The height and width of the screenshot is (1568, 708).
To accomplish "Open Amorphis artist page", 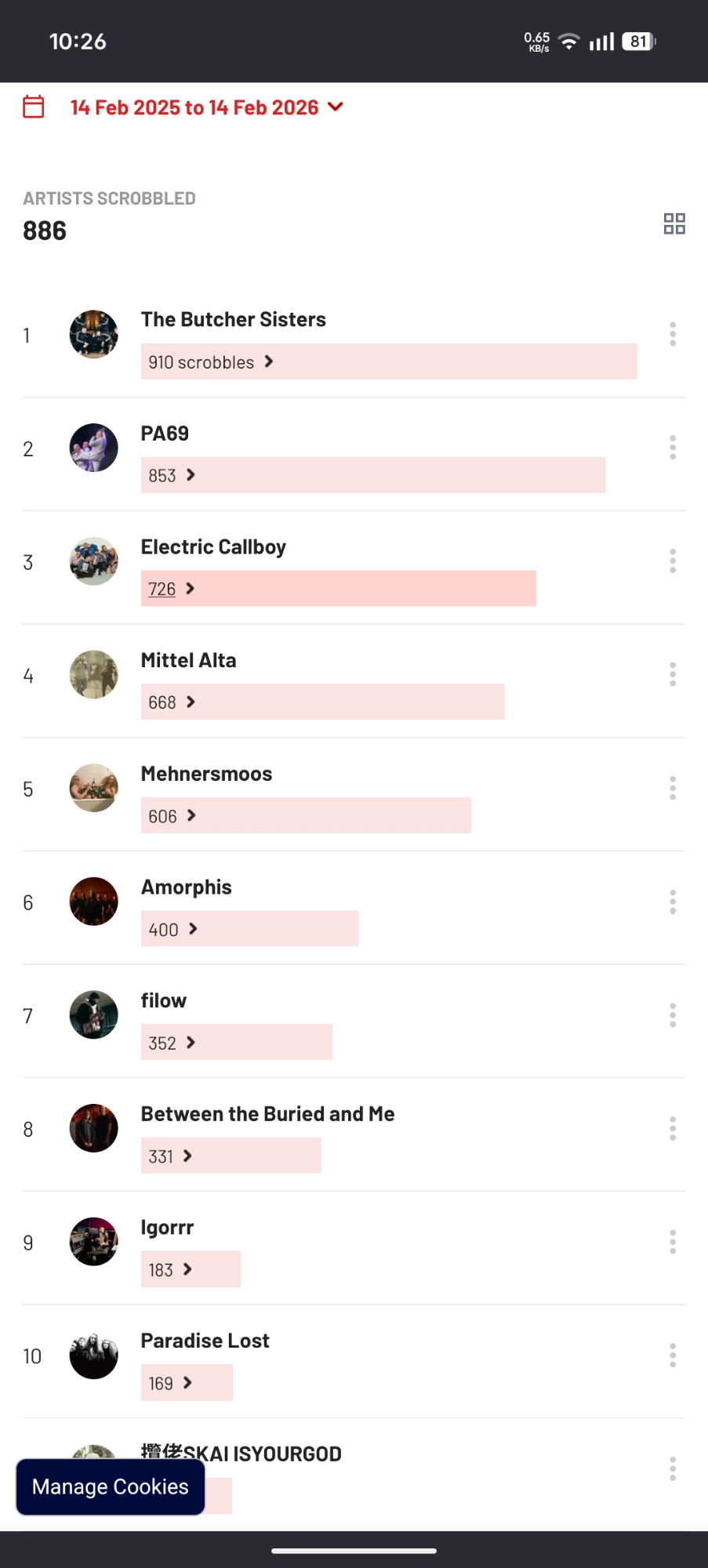I will [x=186, y=887].
